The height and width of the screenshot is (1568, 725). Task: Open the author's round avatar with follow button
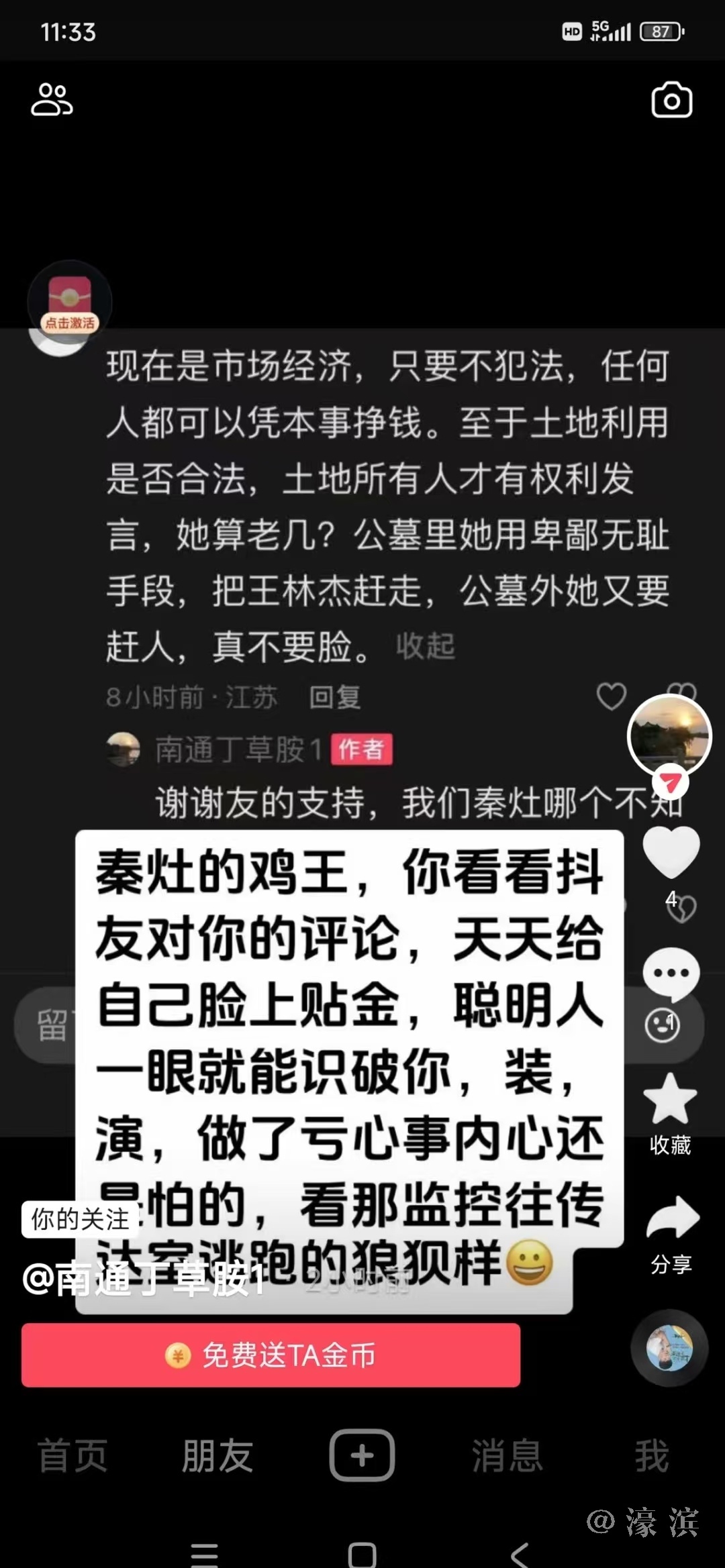pos(669,737)
